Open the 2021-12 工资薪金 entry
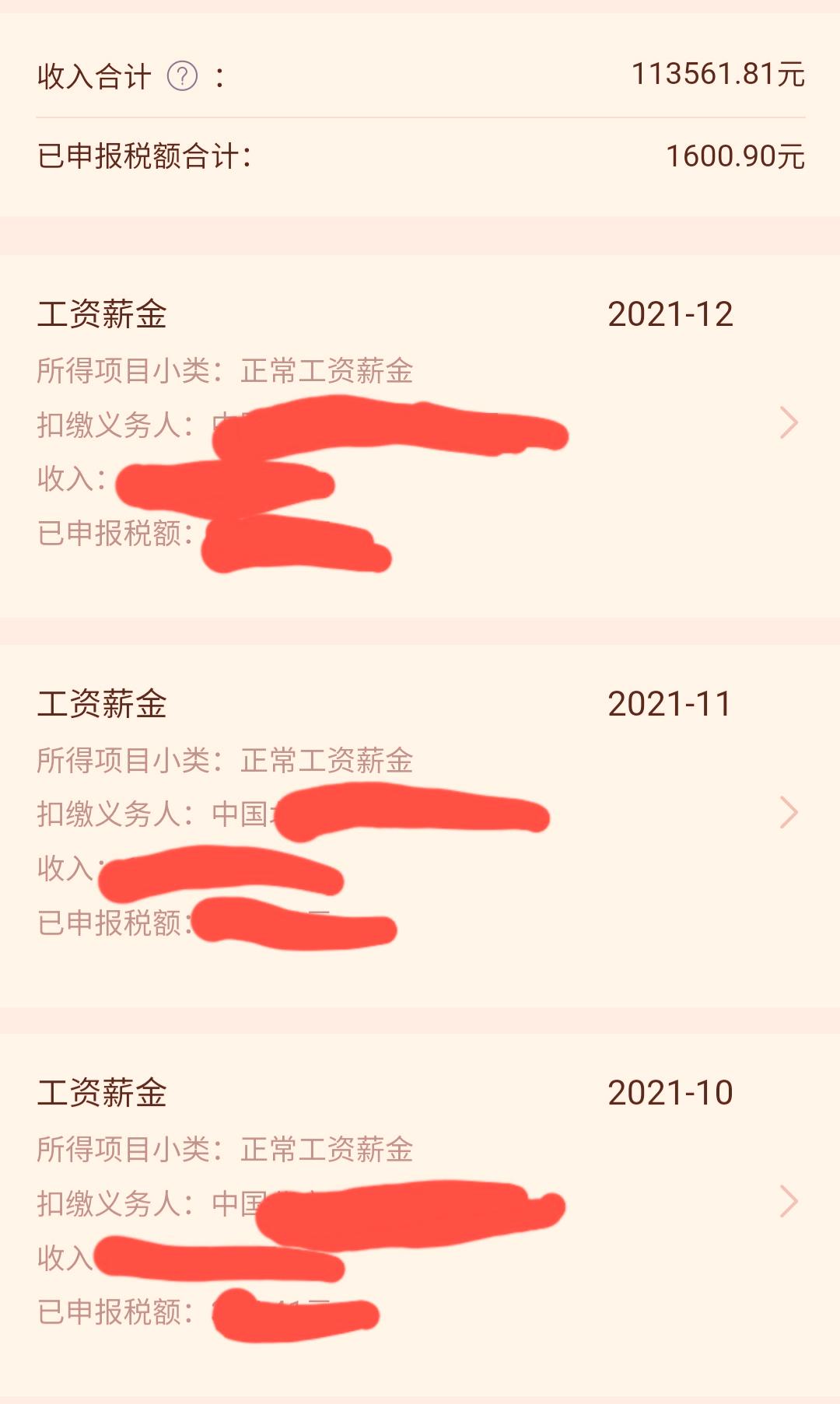Screen dimensions: 840x1404 coord(101,313)
